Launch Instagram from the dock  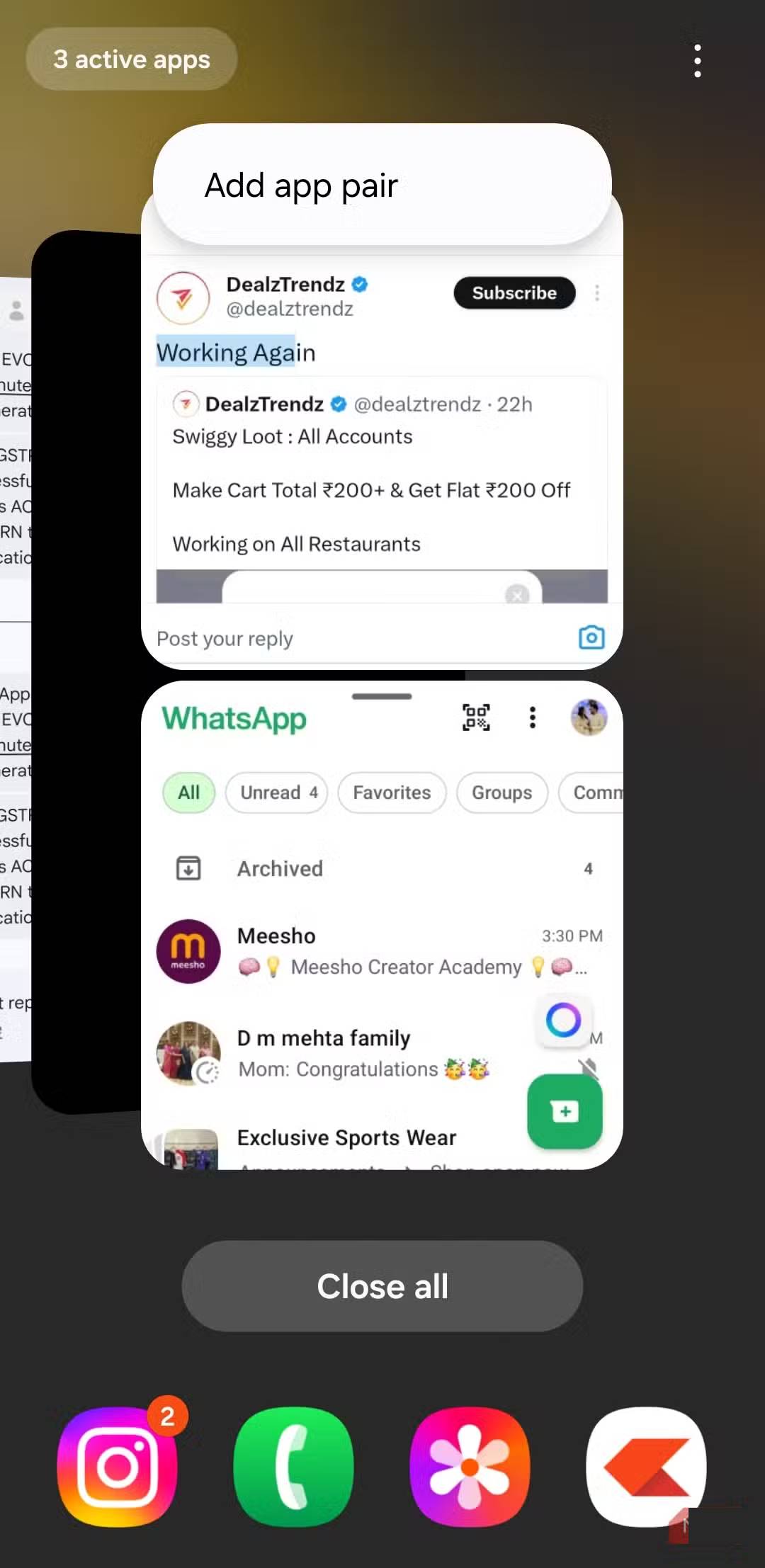[118, 1466]
